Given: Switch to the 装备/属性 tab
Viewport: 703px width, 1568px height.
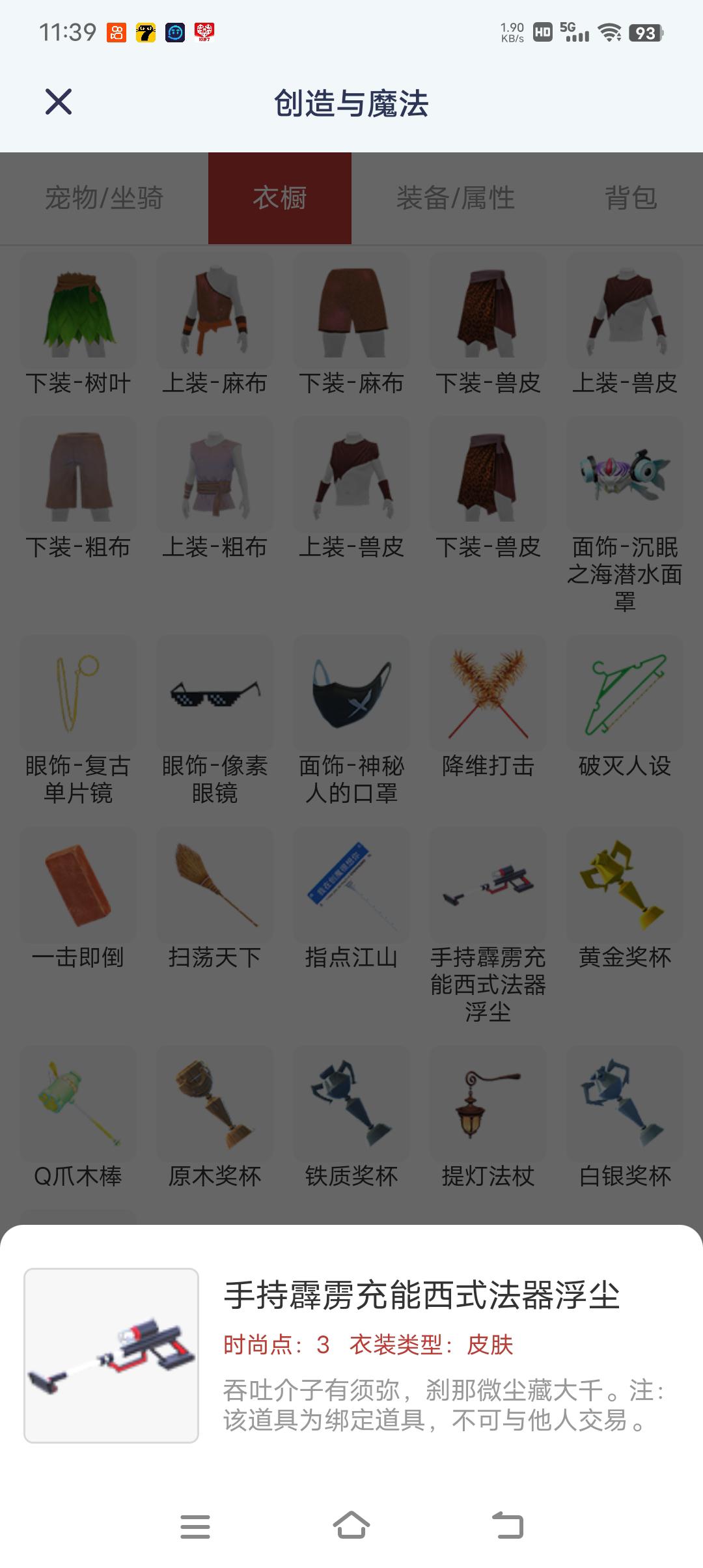Looking at the screenshot, I should pos(456,198).
